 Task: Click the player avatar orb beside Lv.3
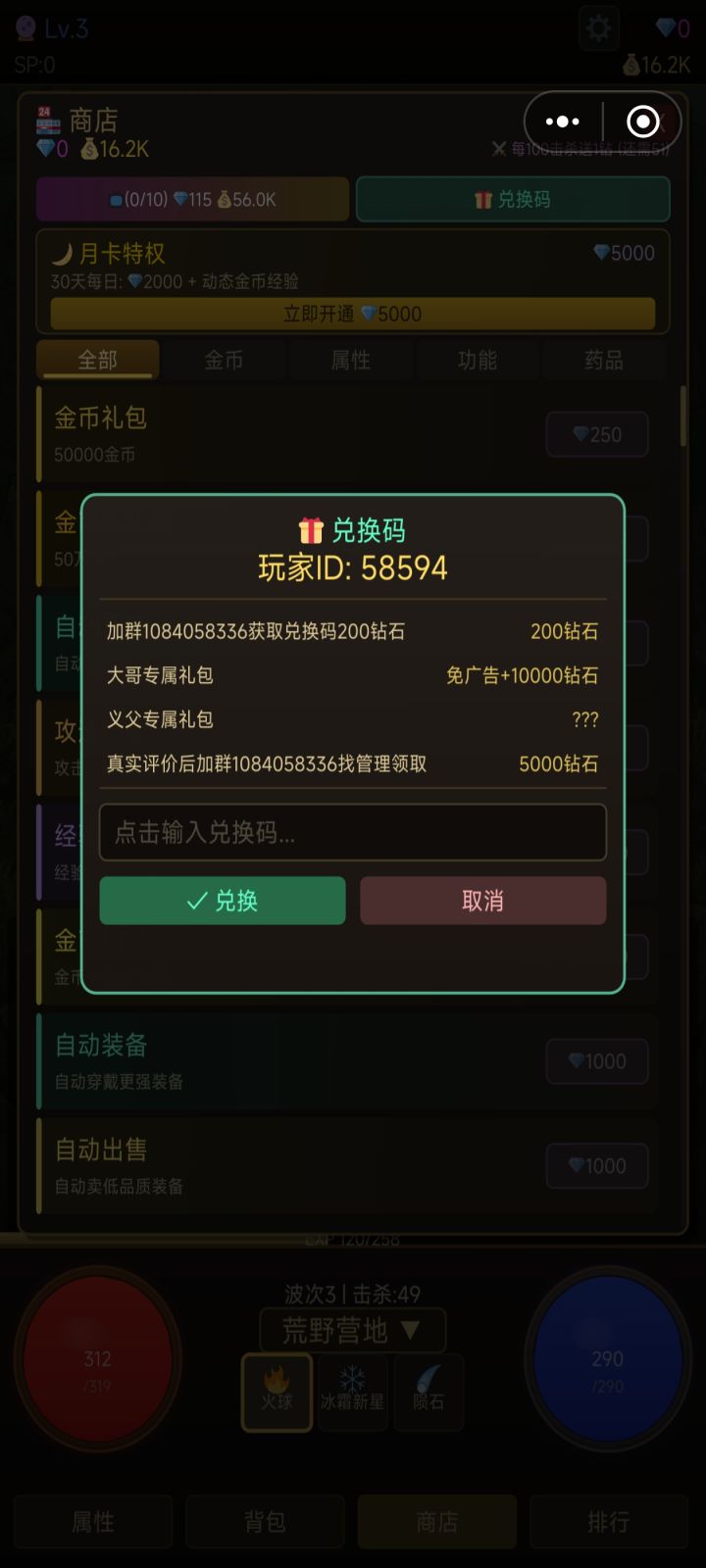[x=26, y=29]
